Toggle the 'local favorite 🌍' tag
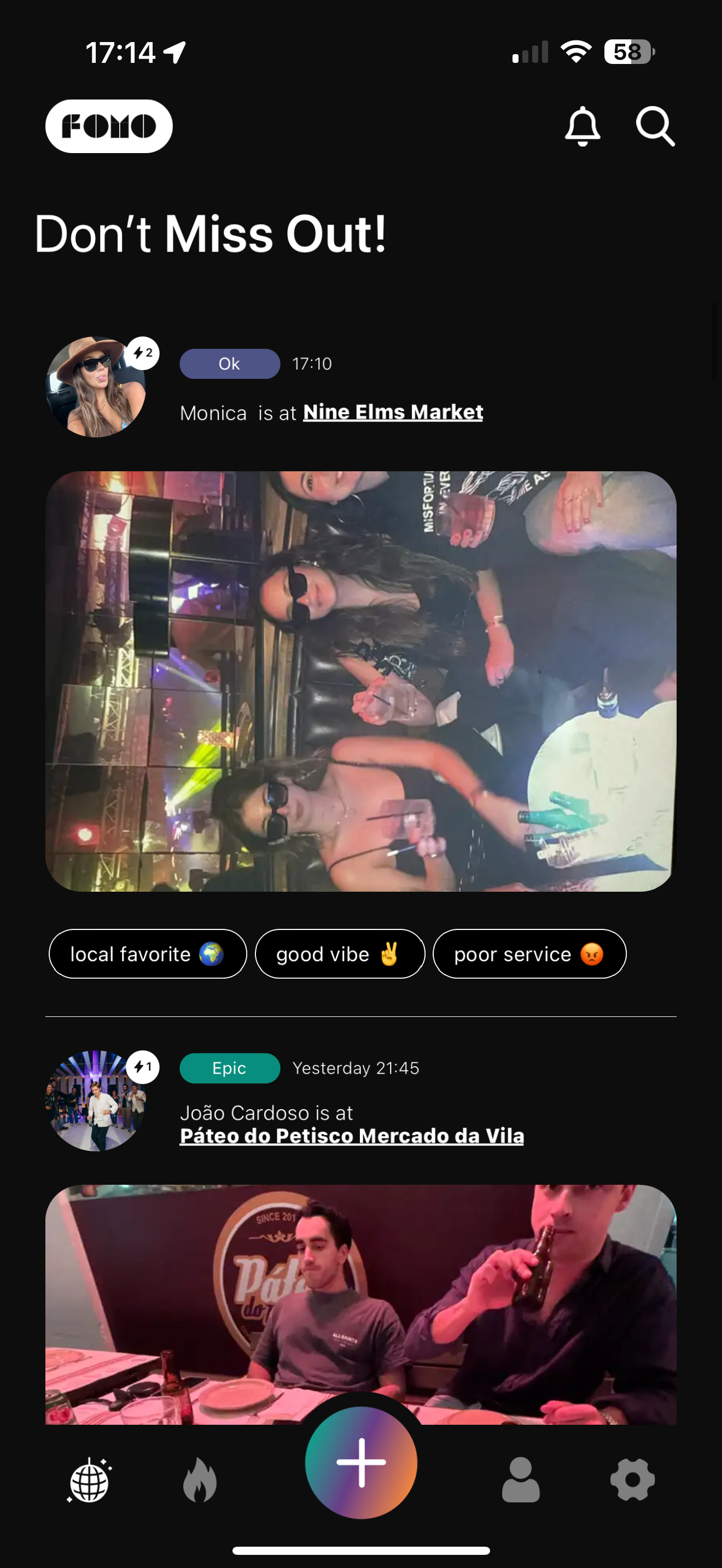The height and width of the screenshot is (1568, 722). tap(147, 954)
